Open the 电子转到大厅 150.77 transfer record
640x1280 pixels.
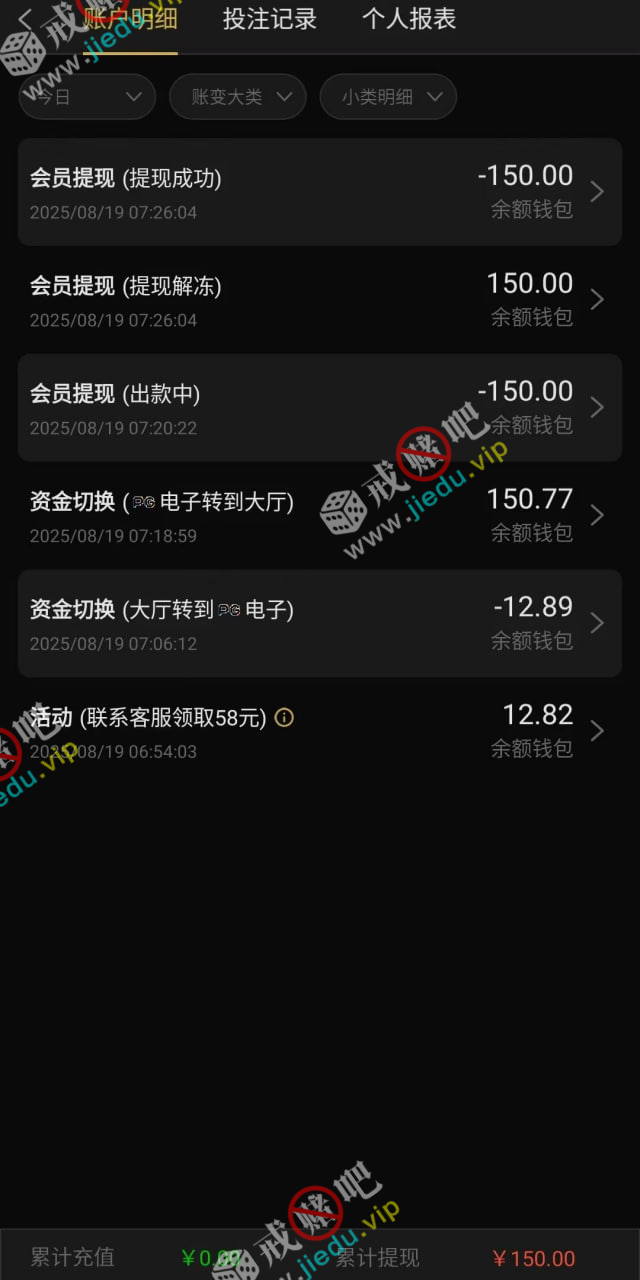(319, 515)
